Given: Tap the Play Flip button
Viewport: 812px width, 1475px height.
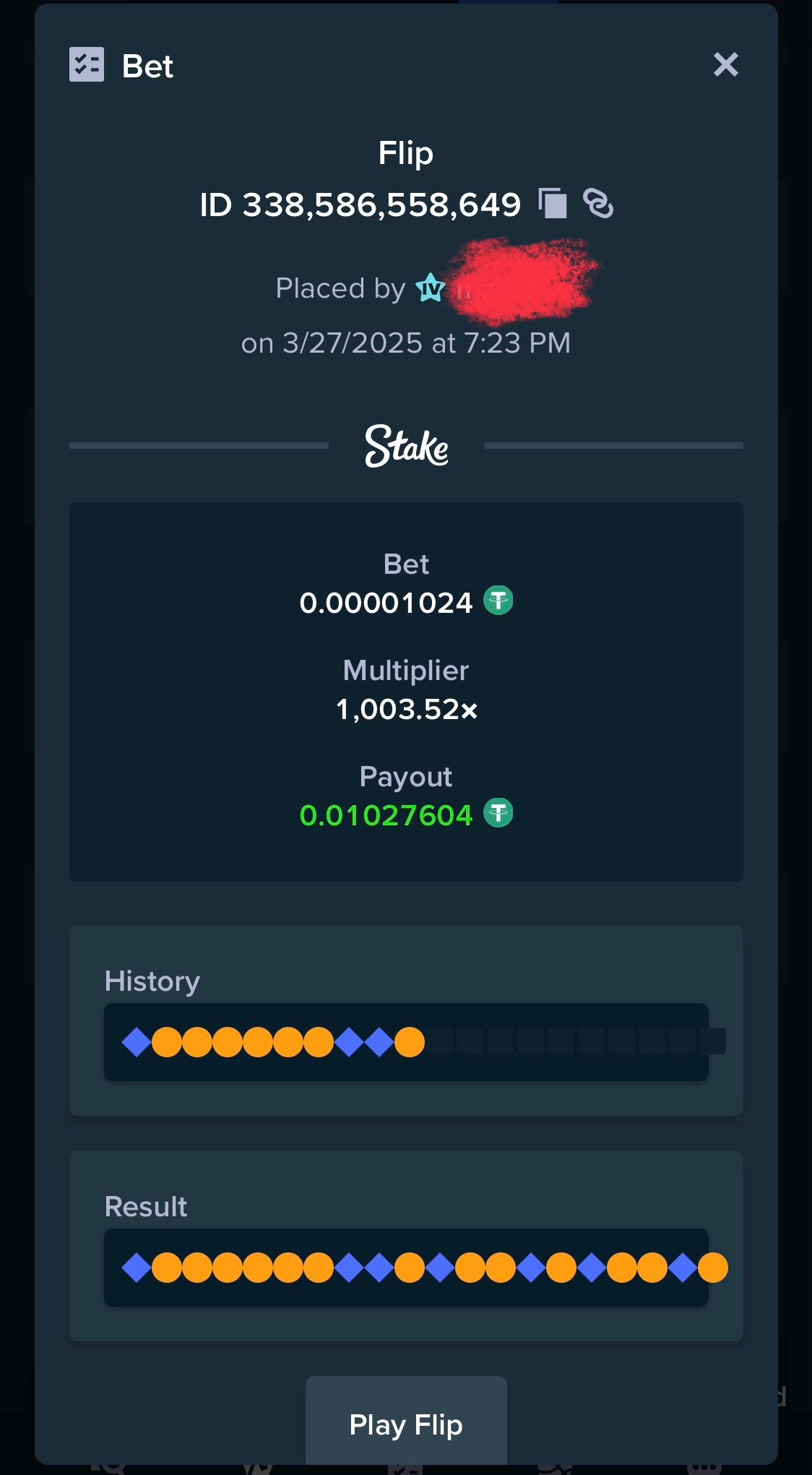Looking at the screenshot, I should (x=406, y=1422).
